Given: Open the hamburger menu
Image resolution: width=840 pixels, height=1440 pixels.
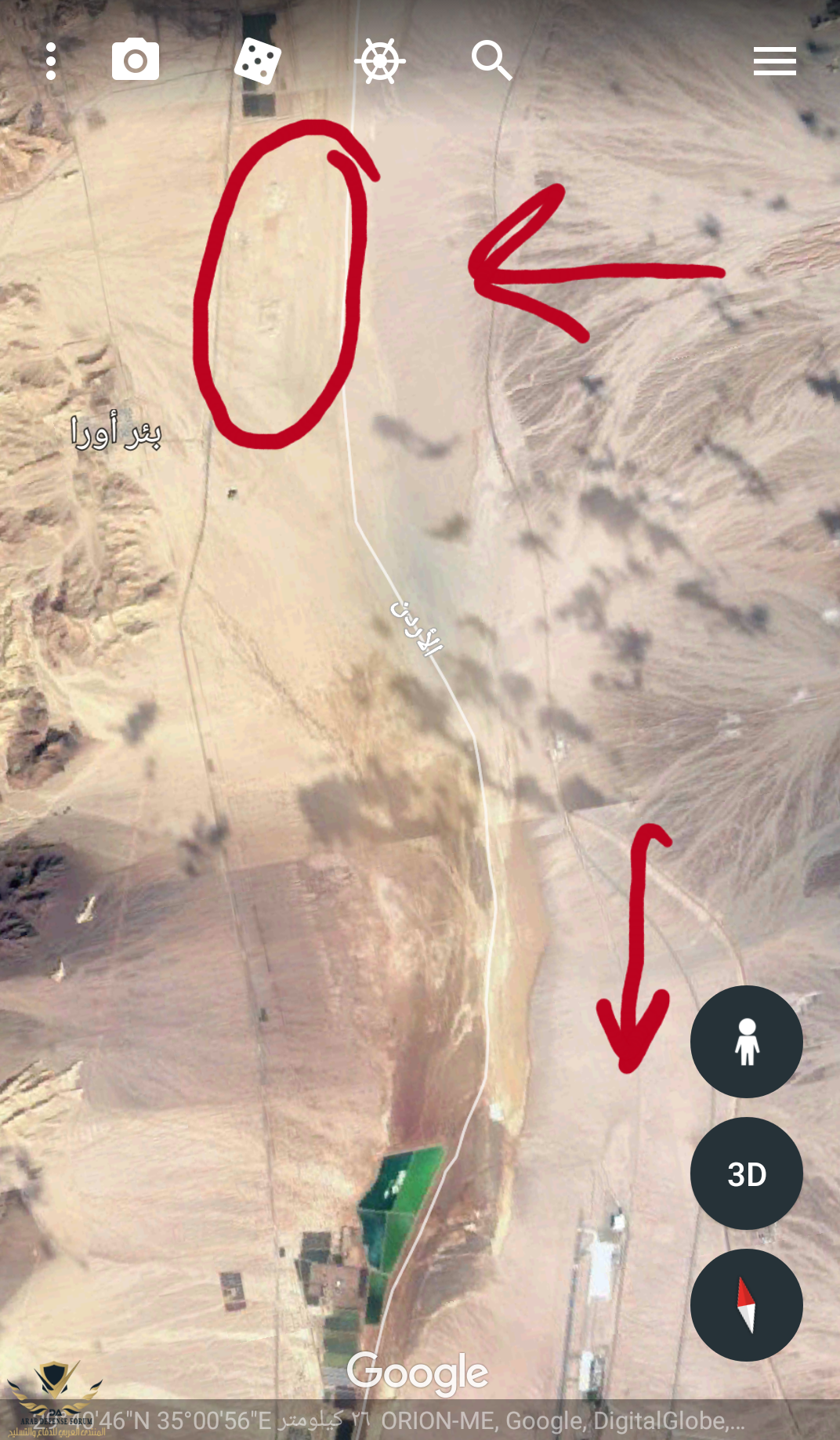Looking at the screenshot, I should pyautogui.click(x=774, y=61).
